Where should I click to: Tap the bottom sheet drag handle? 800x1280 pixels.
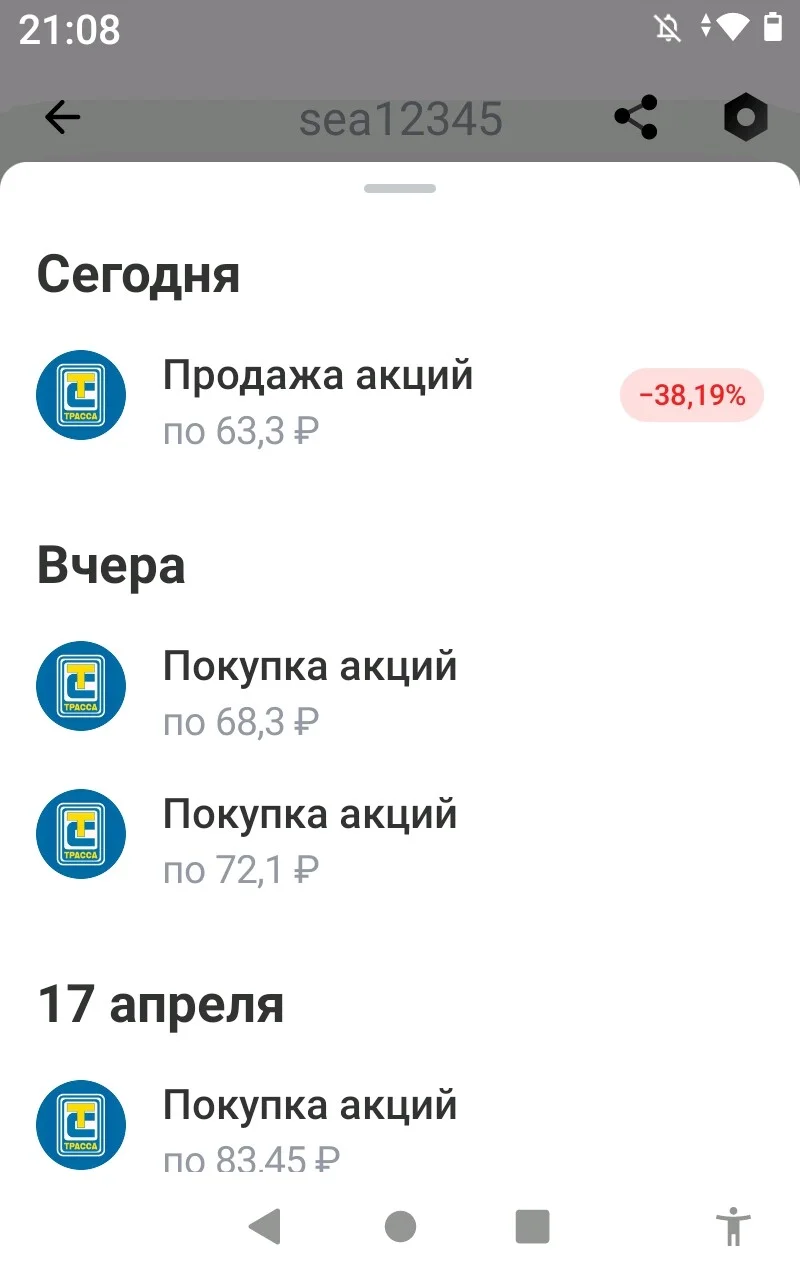(x=400, y=188)
